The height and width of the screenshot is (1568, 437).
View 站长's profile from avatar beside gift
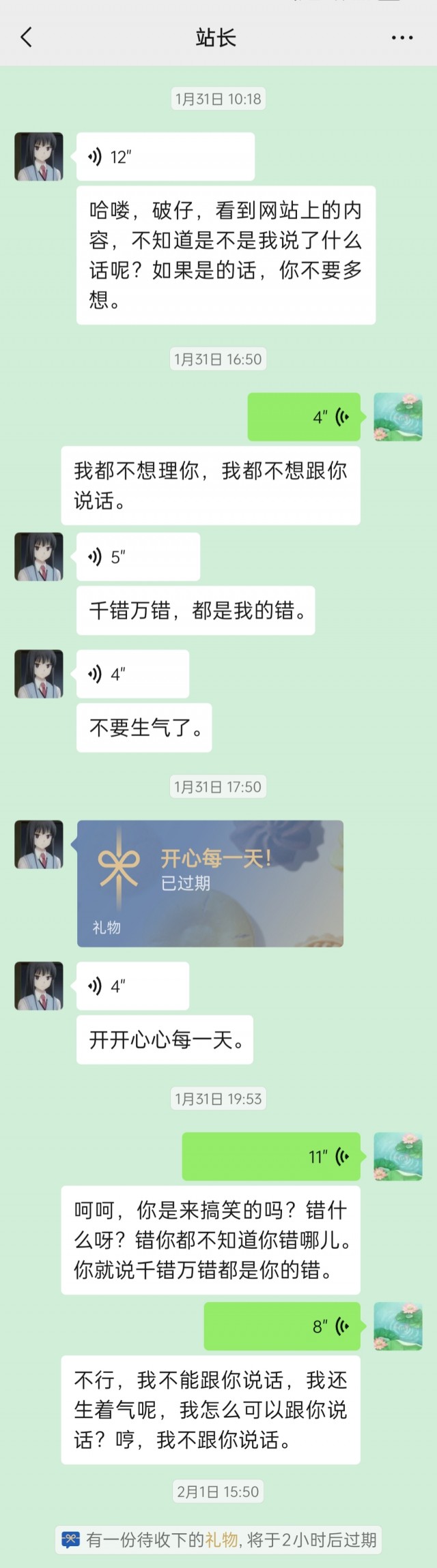pos(39,844)
